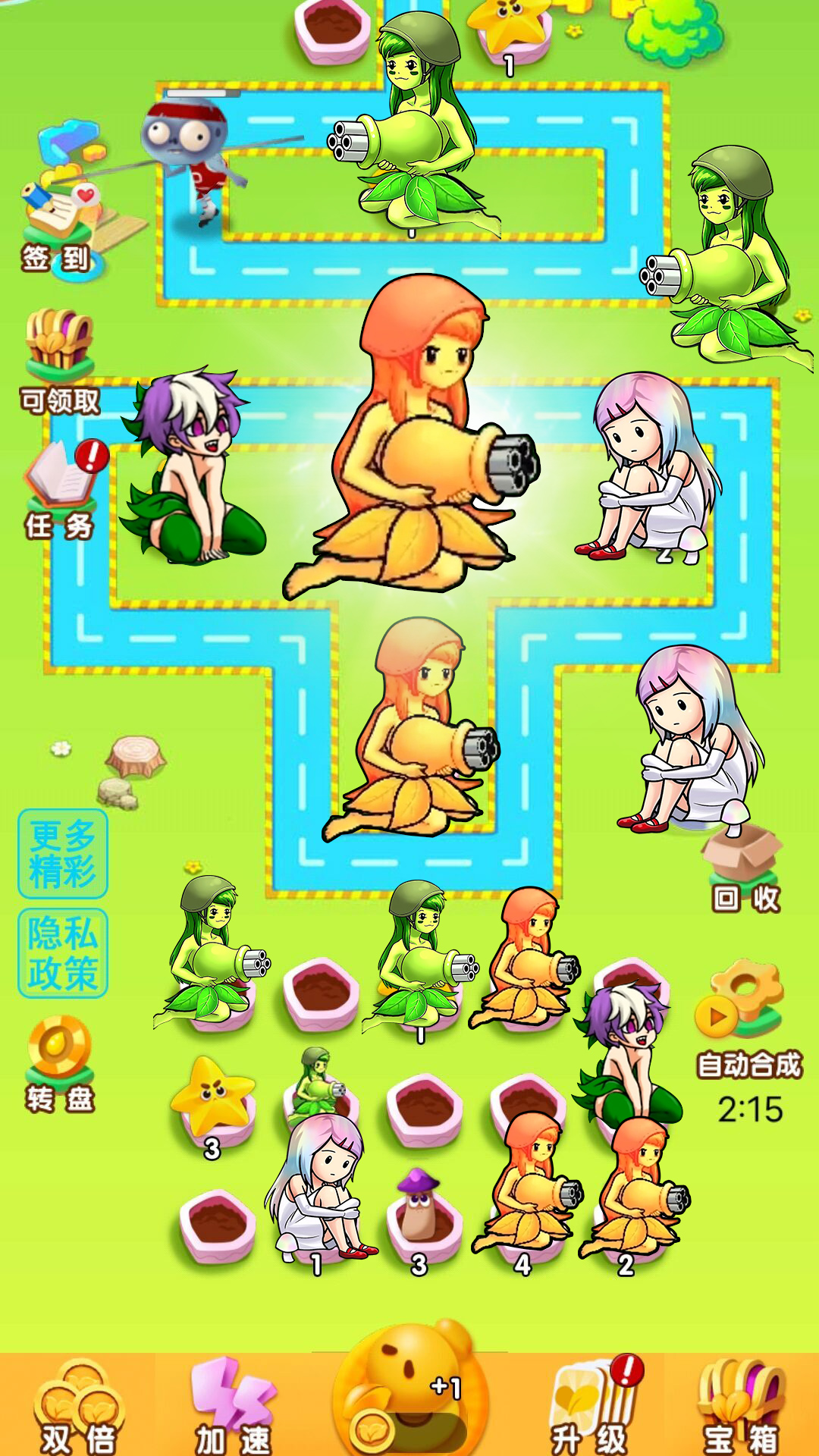Claim the 可领取 treasure chest reward
The width and height of the screenshot is (819, 1456).
pos(59,356)
